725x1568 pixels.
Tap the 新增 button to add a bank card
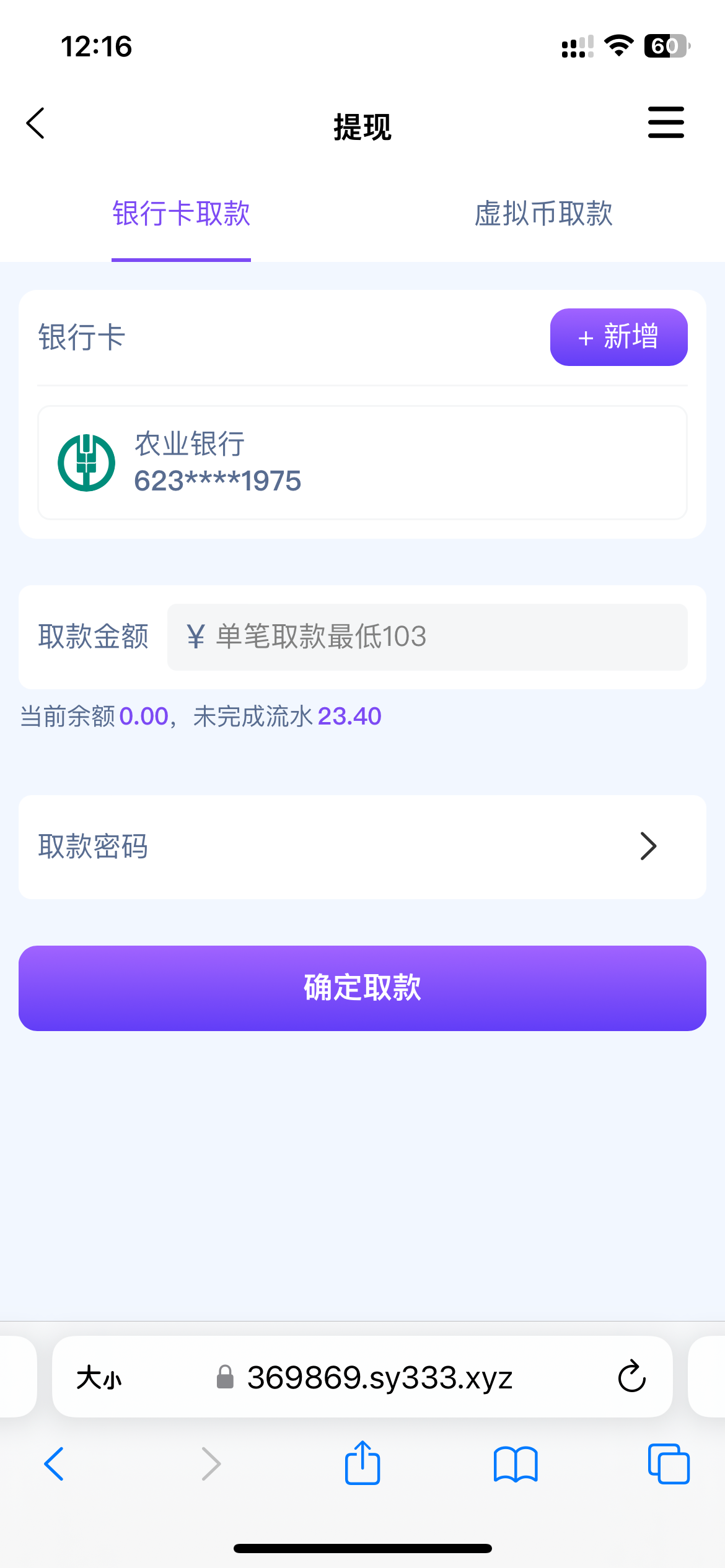tap(618, 338)
